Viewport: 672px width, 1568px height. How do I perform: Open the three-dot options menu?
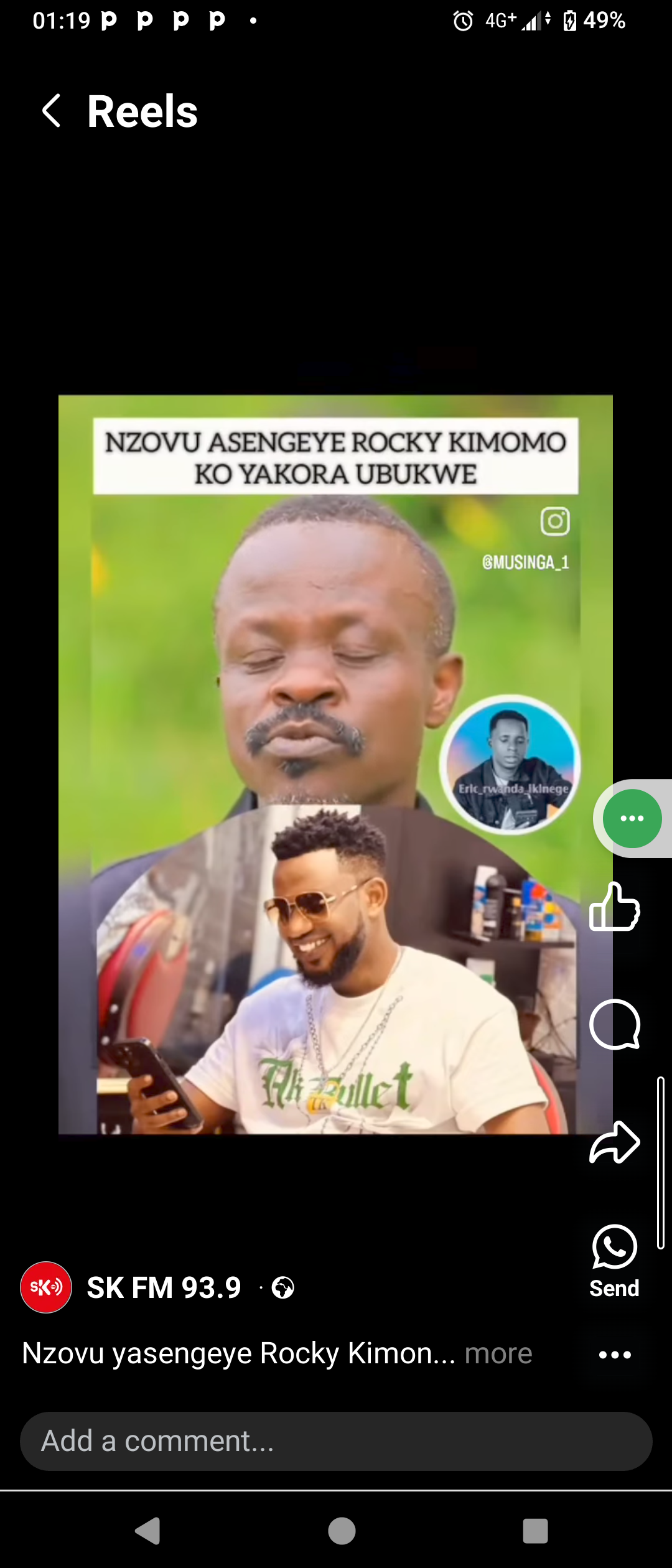(615, 1355)
